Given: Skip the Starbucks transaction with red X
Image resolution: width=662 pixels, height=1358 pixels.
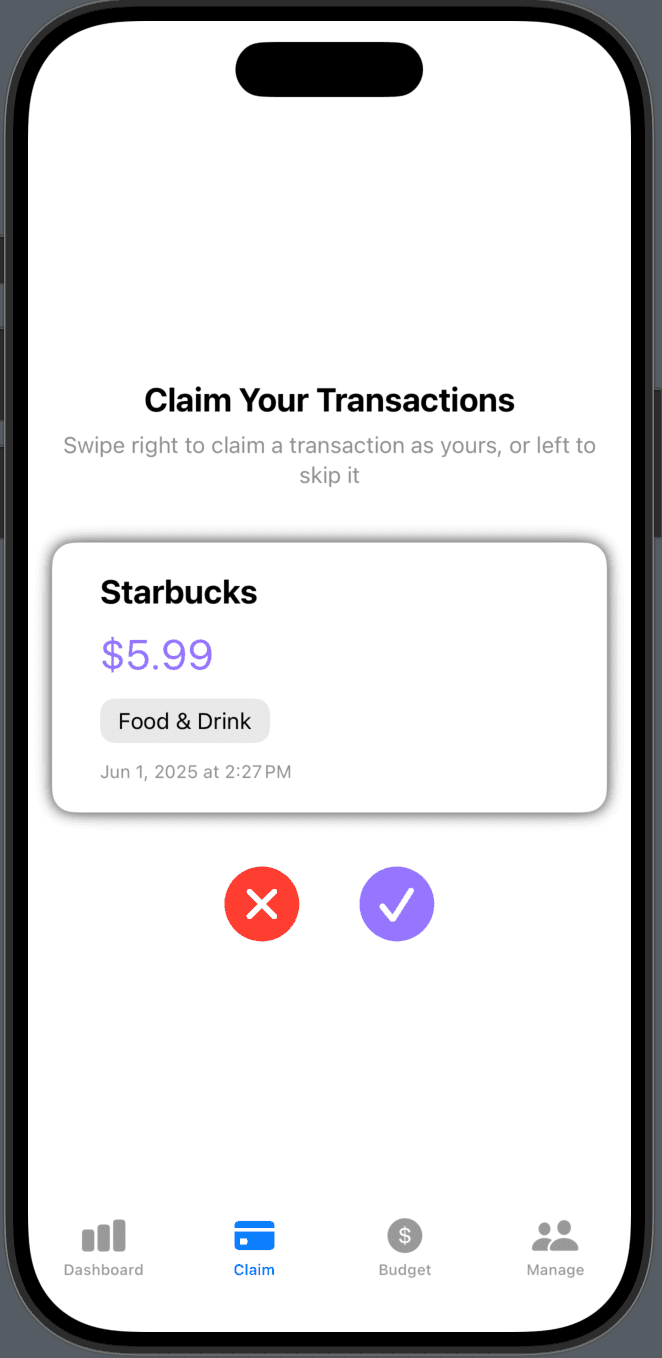Looking at the screenshot, I should [x=262, y=904].
